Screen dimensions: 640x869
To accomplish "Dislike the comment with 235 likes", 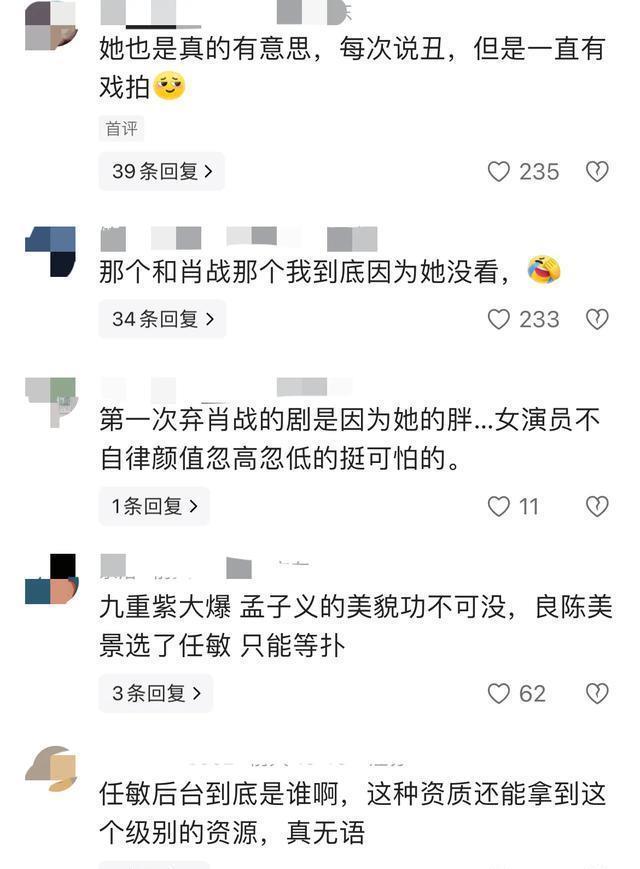I will tap(597, 172).
